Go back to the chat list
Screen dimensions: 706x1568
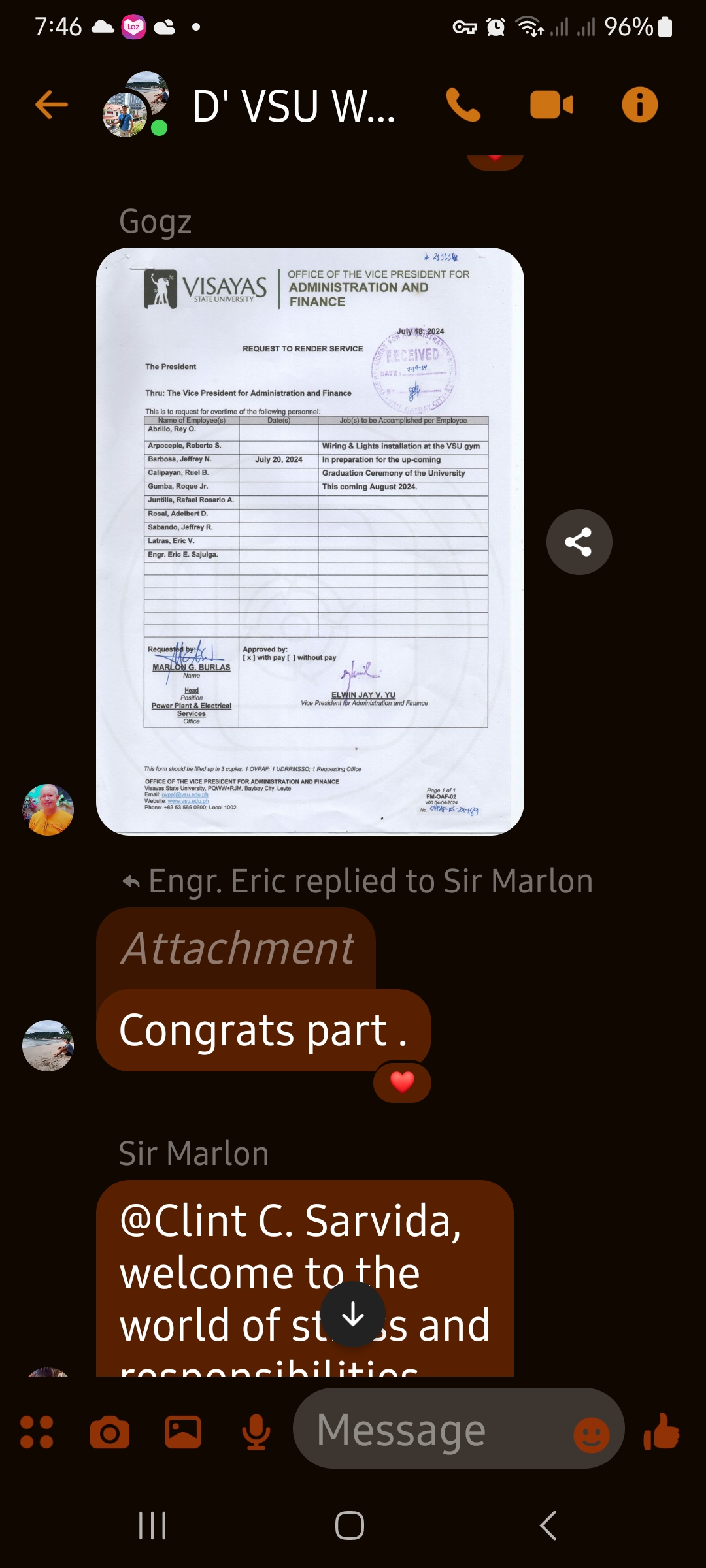51,105
